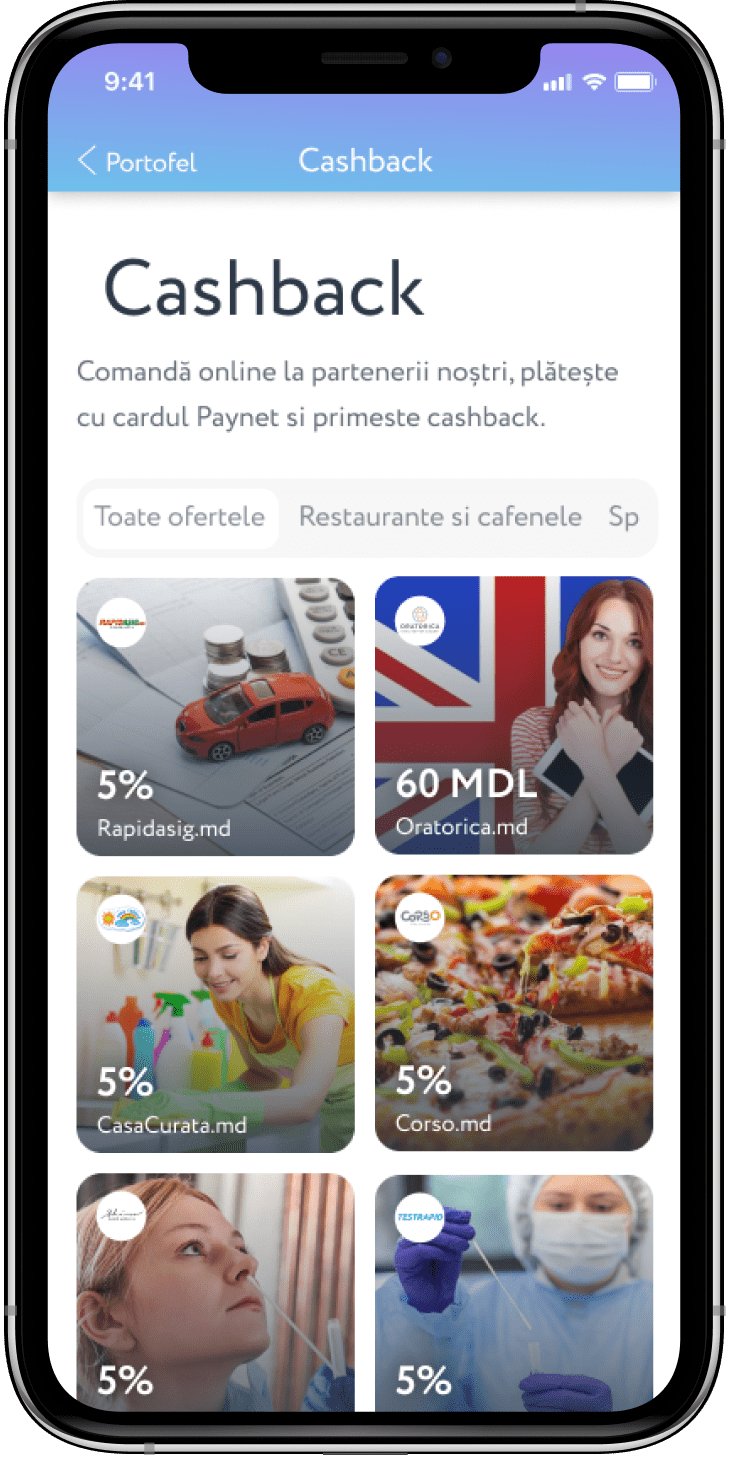
Task: Switch to Restaurante si cafenele tab
Action: pyautogui.click(x=440, y=517)
